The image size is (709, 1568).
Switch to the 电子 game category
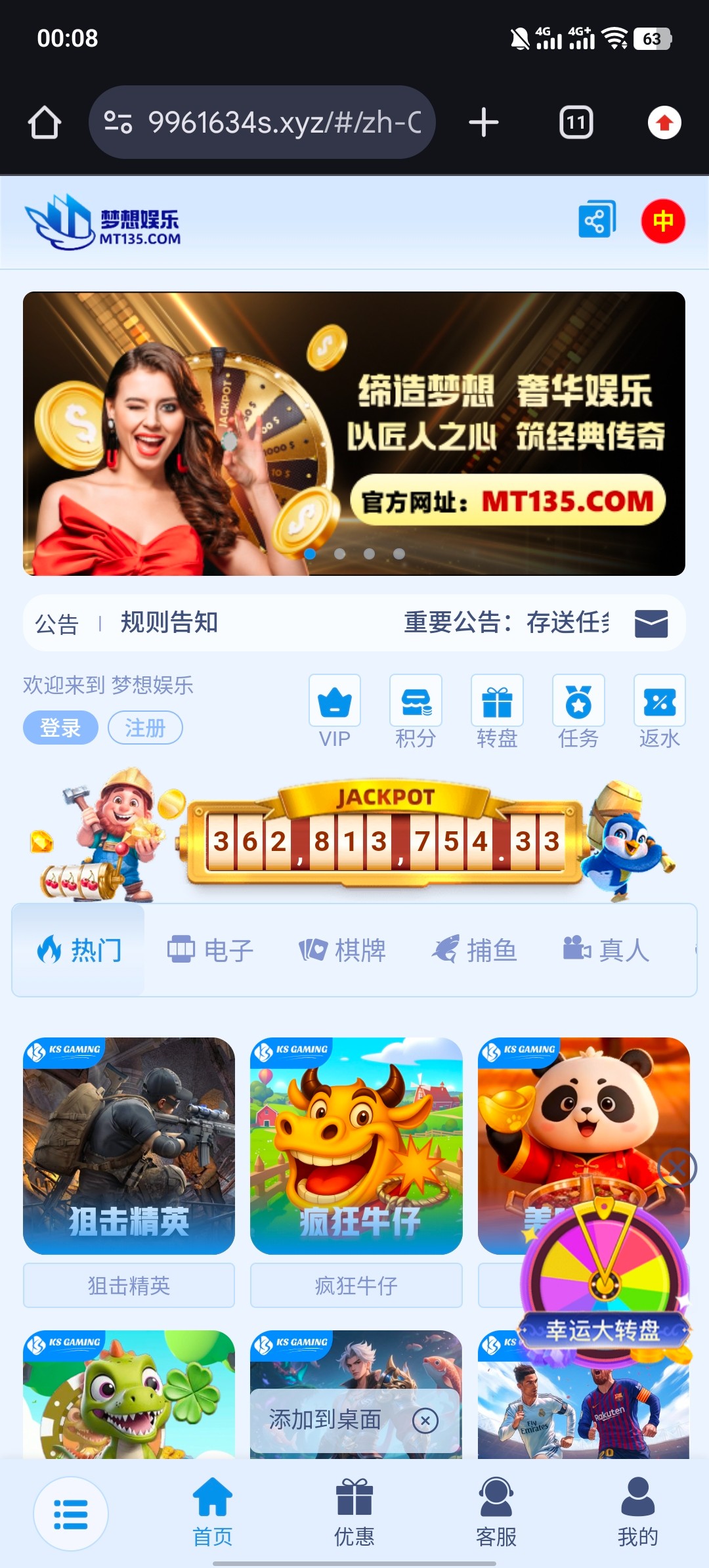pyautogui.click(x=210, y=950)
